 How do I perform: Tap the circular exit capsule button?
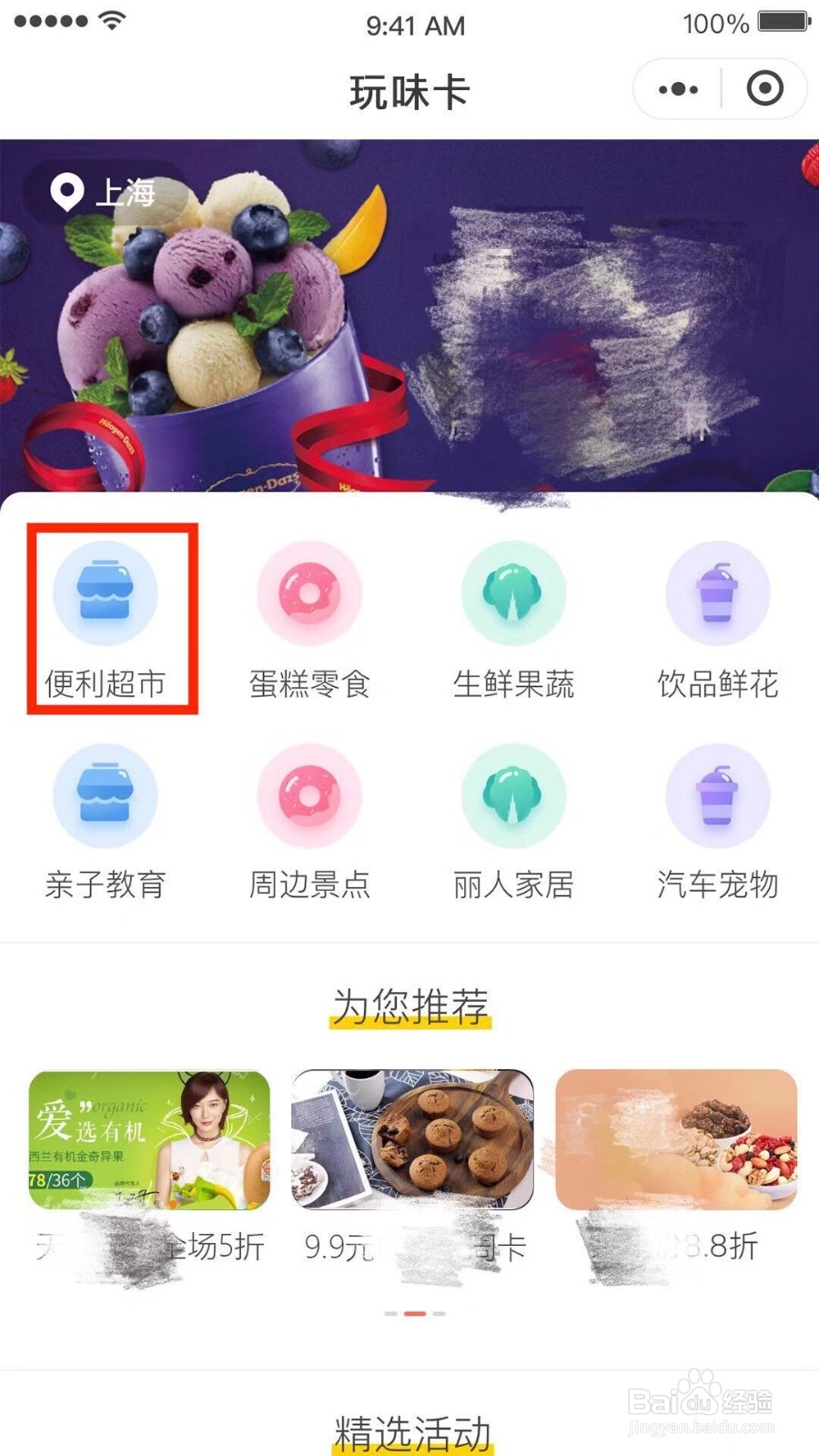point(764,88)
